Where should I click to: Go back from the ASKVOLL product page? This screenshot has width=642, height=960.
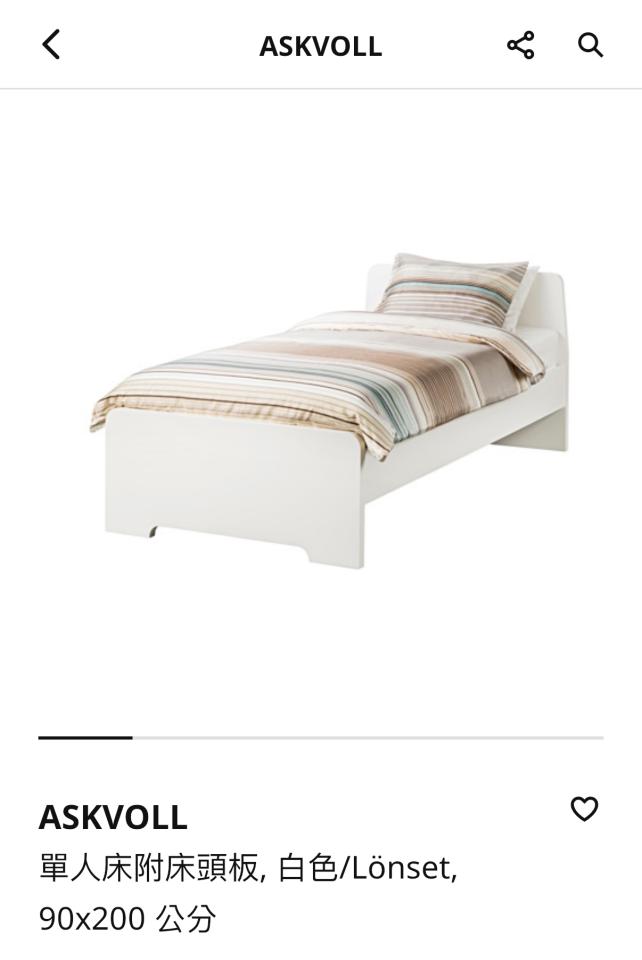51,45
